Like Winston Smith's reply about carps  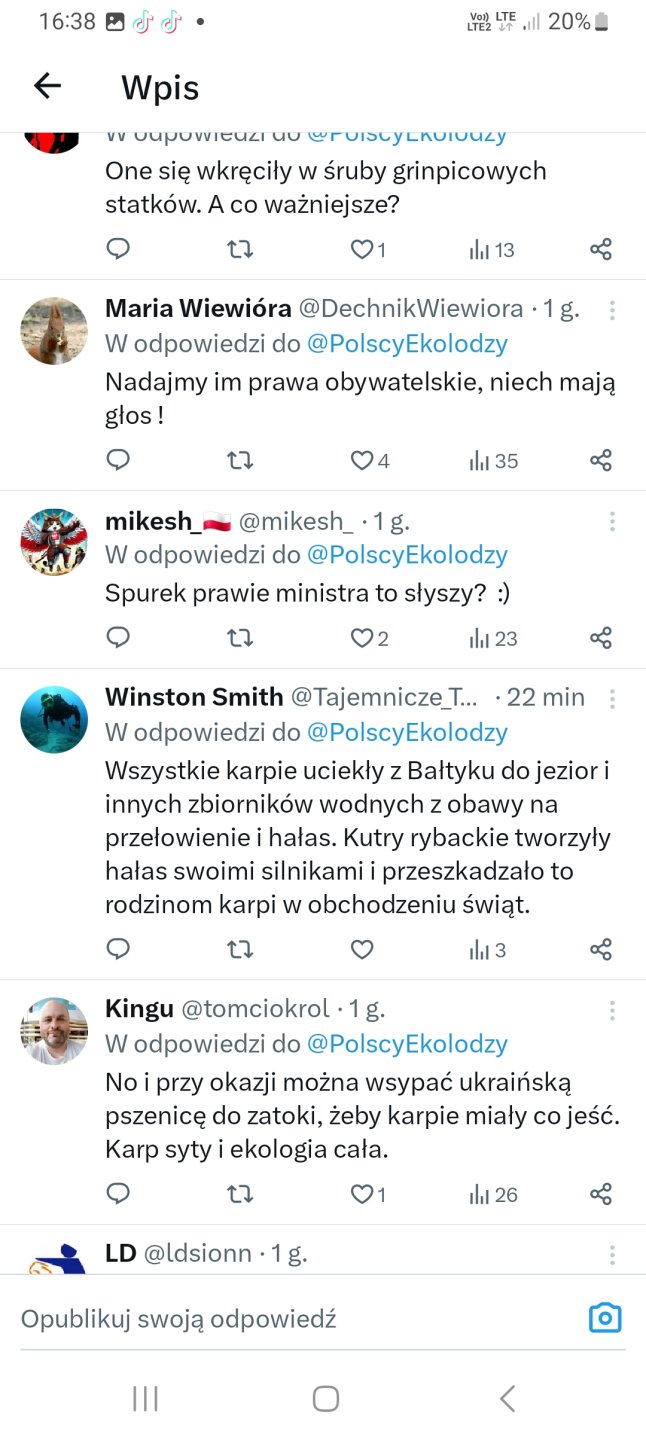tap(361, 949)
